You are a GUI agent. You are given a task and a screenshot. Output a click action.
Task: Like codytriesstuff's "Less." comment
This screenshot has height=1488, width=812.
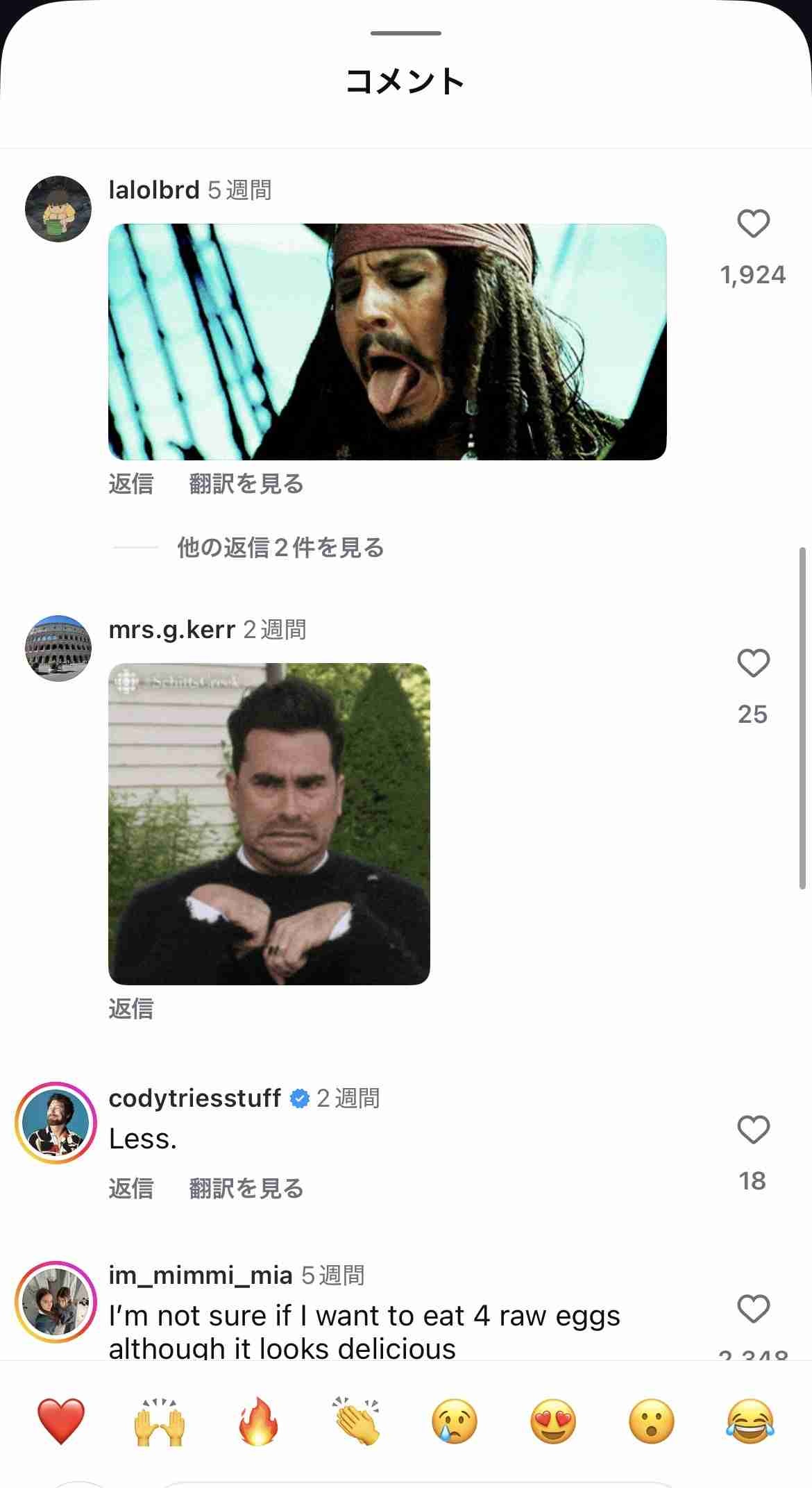[x=753, y=1130]
